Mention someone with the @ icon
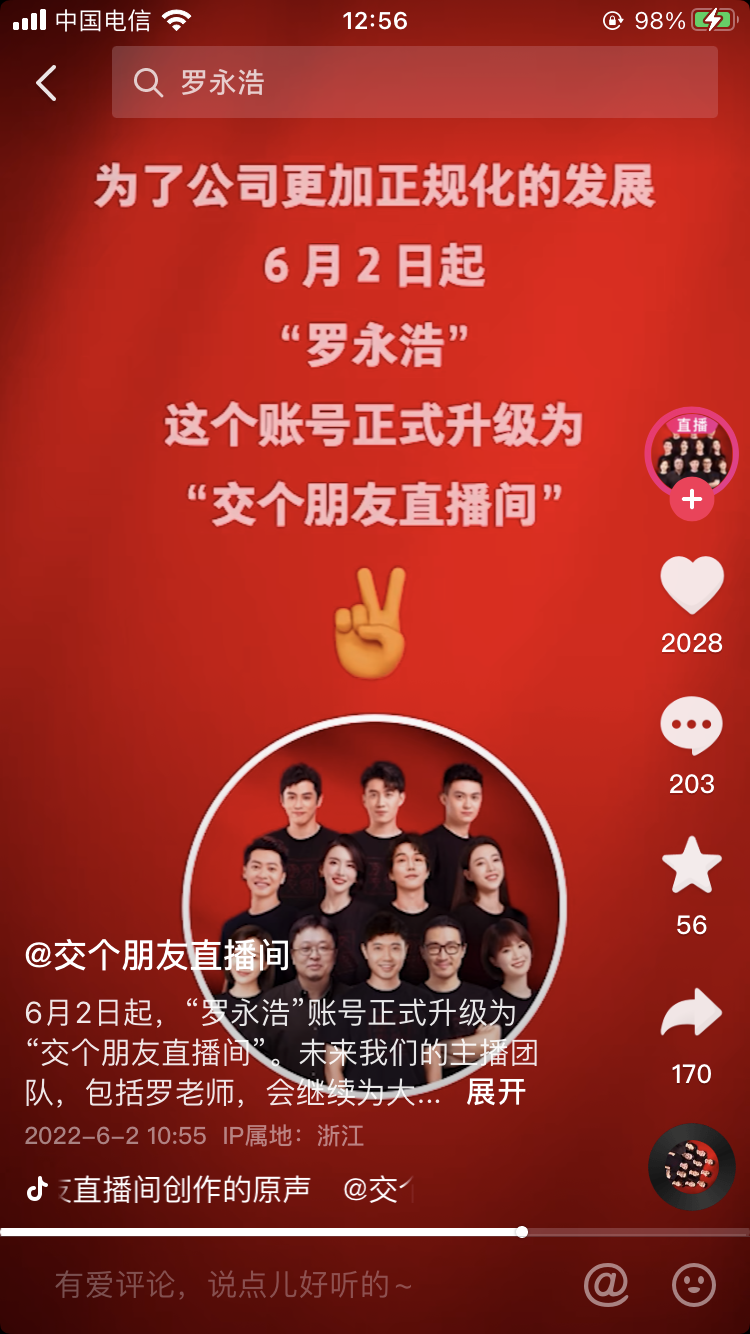This screenshot has width=750, height=1334. 606,1284
